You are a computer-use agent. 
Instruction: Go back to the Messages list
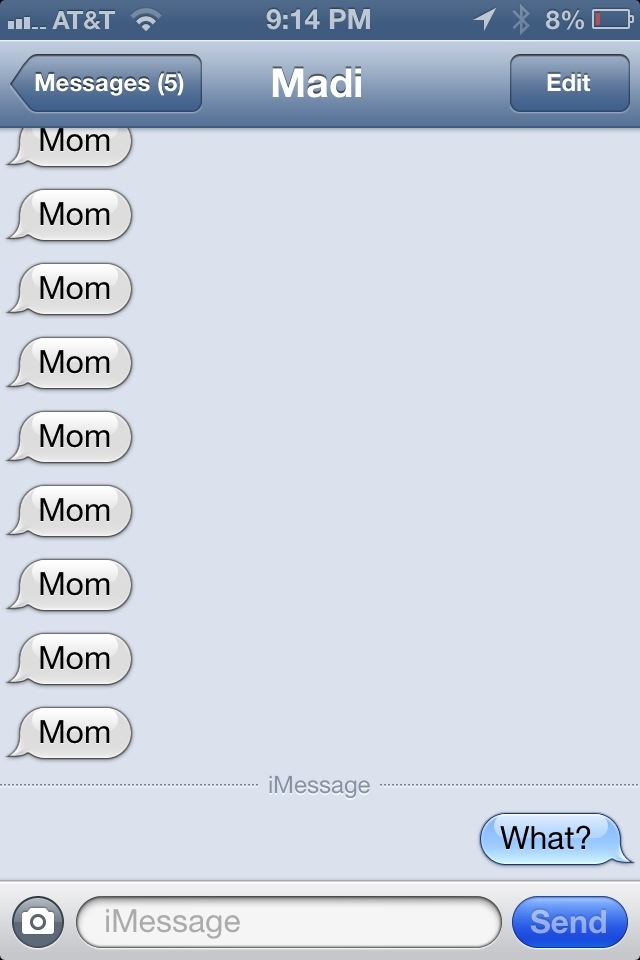(107, 83)
